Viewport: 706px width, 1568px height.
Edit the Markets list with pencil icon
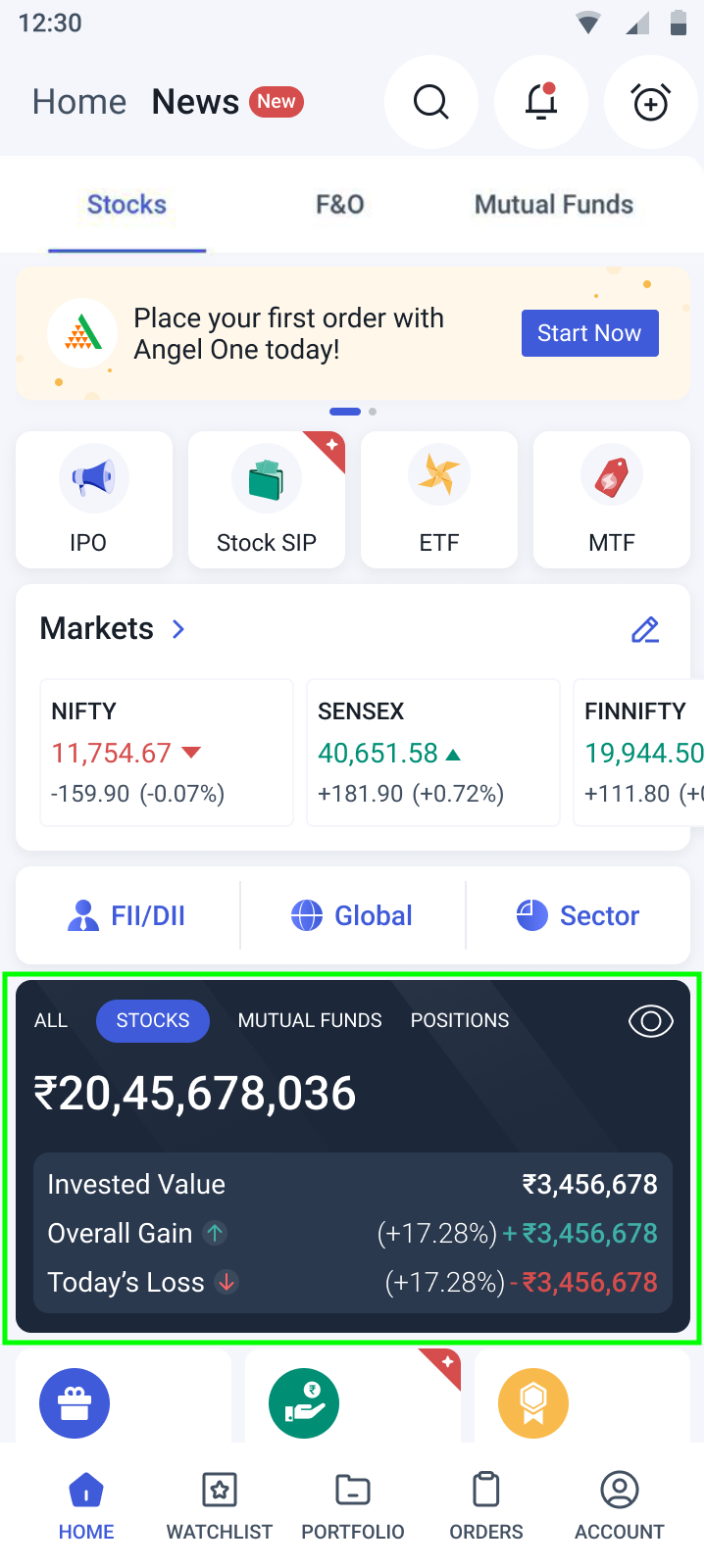(644, 629)
